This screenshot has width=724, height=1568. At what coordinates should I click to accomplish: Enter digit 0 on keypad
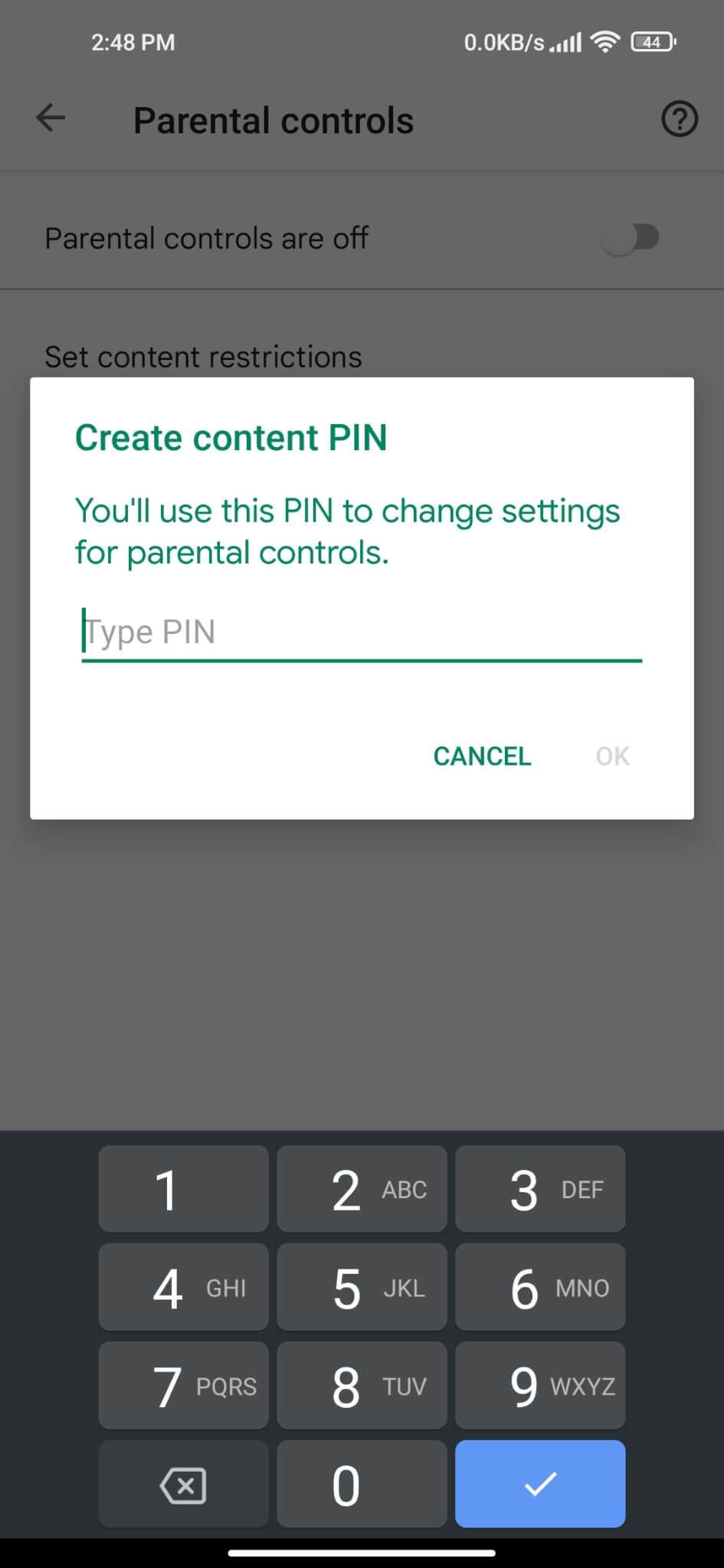click(x=362, y=1484)
